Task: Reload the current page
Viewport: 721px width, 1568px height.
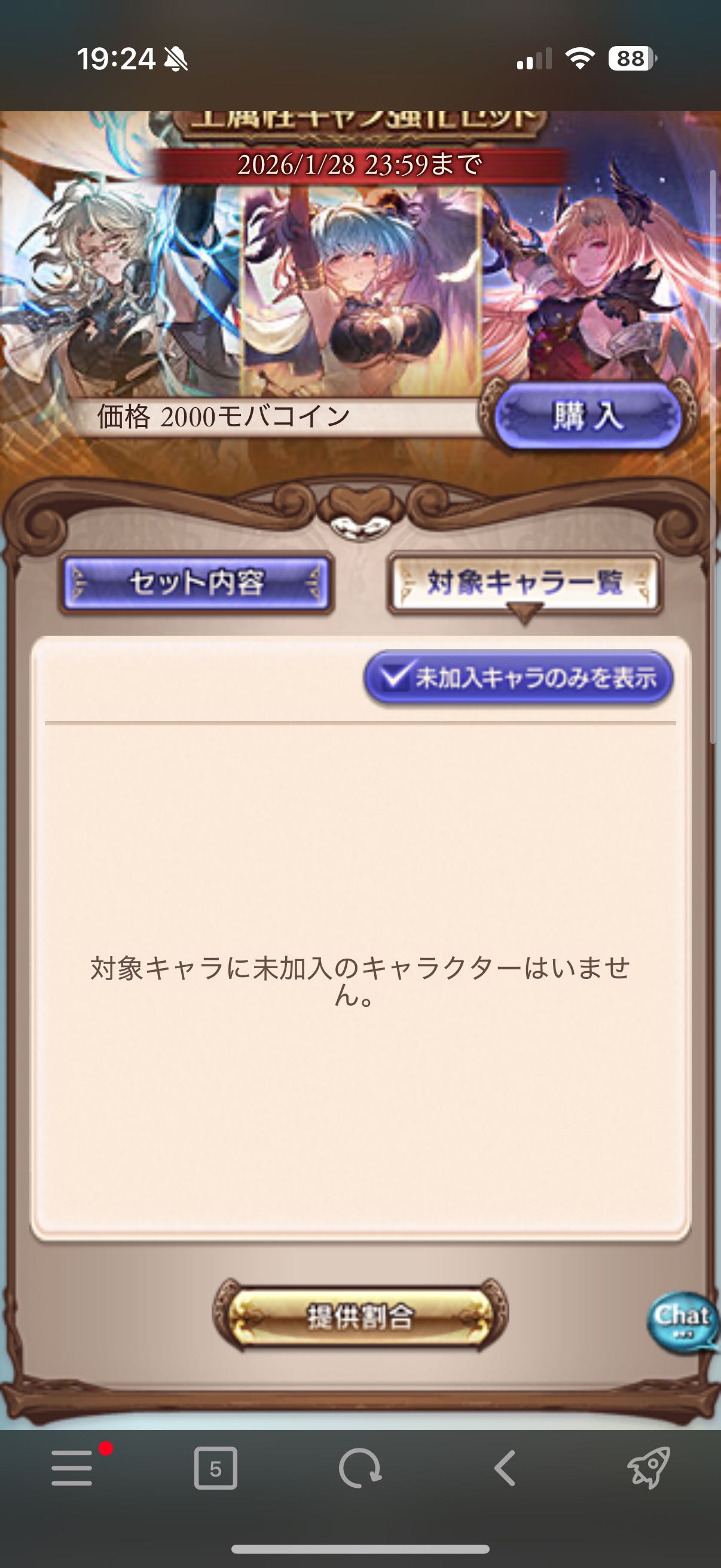Action: [x=360, y=1468]
